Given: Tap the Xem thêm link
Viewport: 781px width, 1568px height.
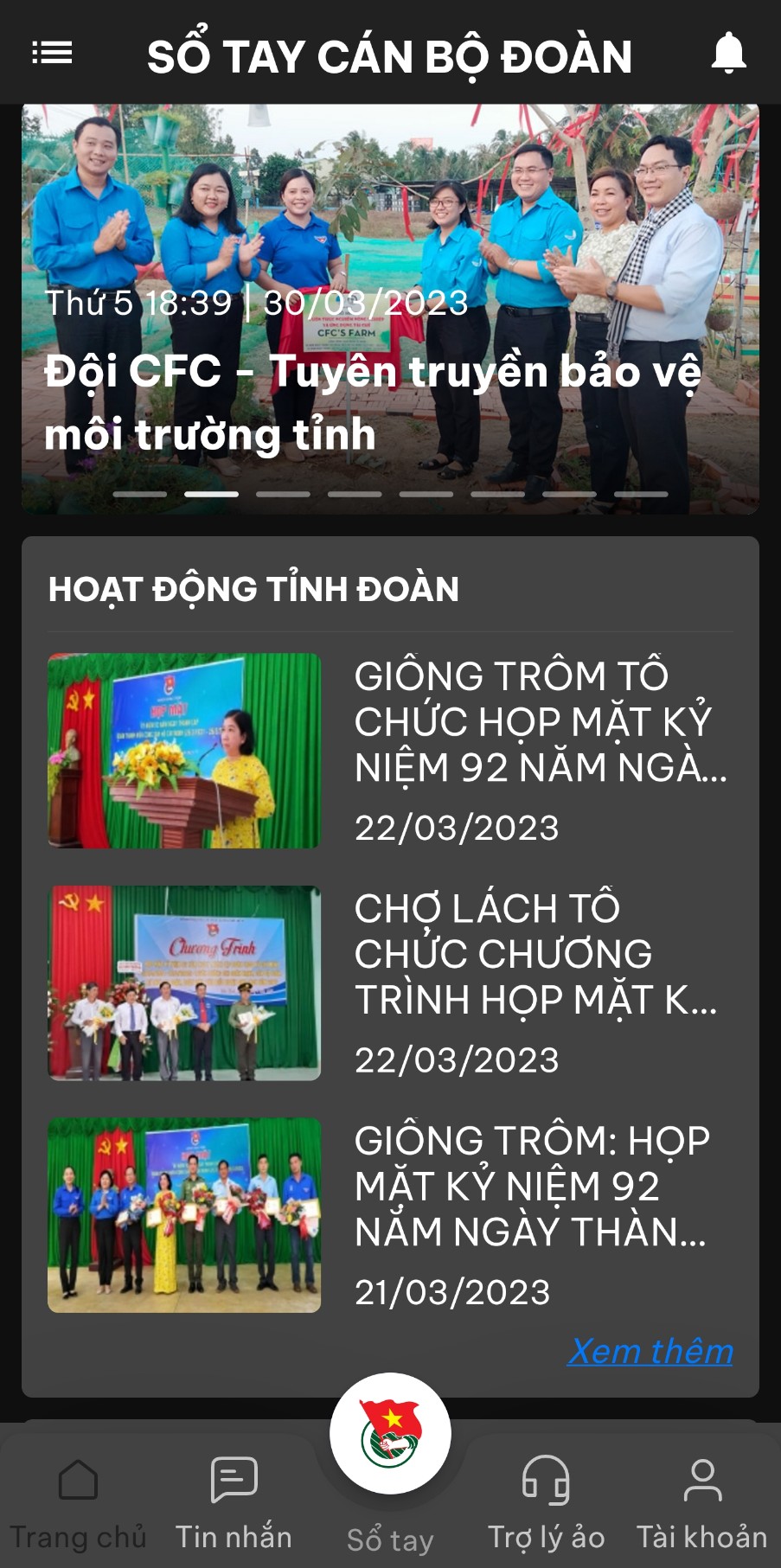Looking at the screenshot, I should pos(650,1351).
